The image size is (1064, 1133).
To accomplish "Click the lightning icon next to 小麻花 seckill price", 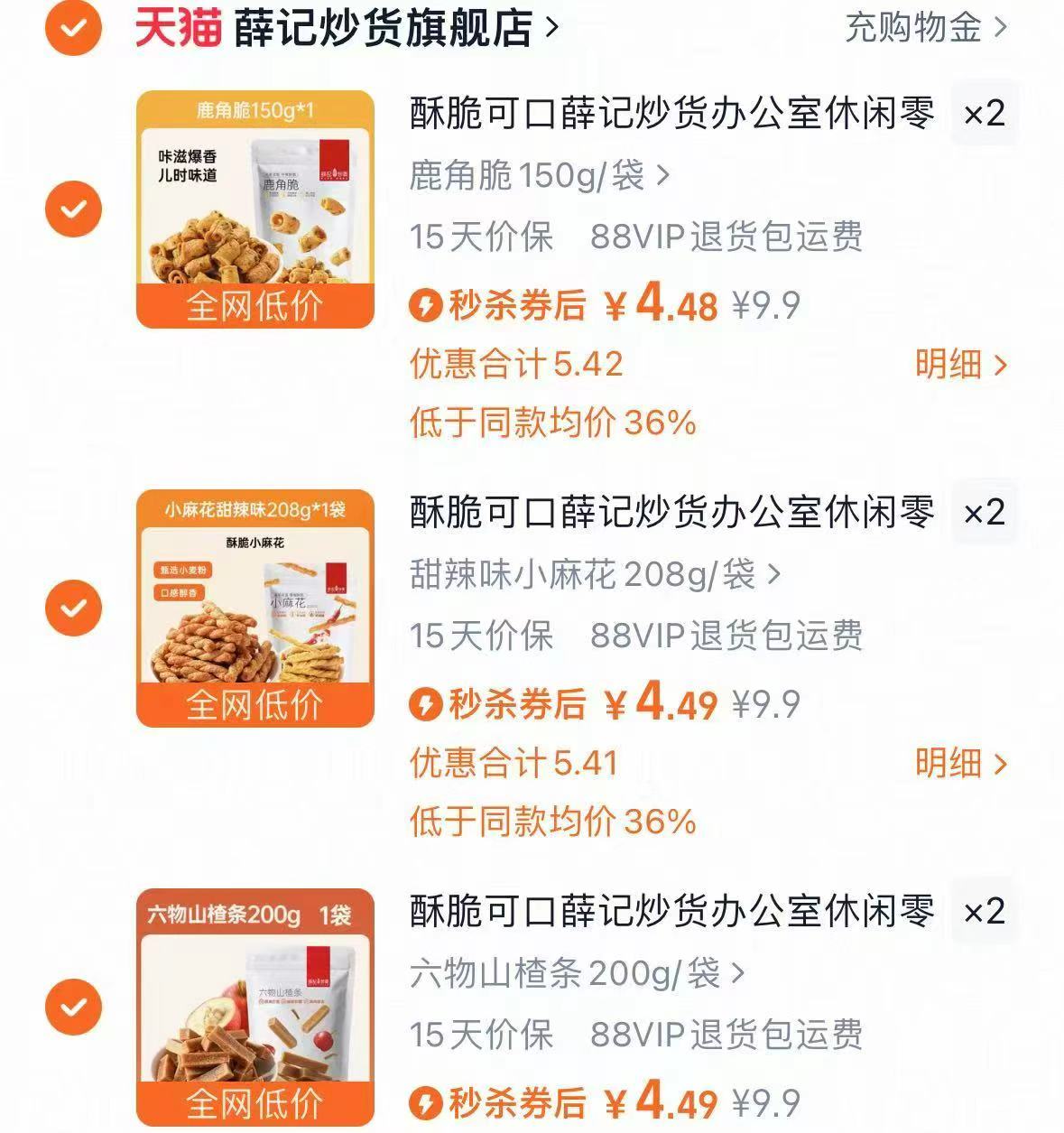I will pos(425,705).
